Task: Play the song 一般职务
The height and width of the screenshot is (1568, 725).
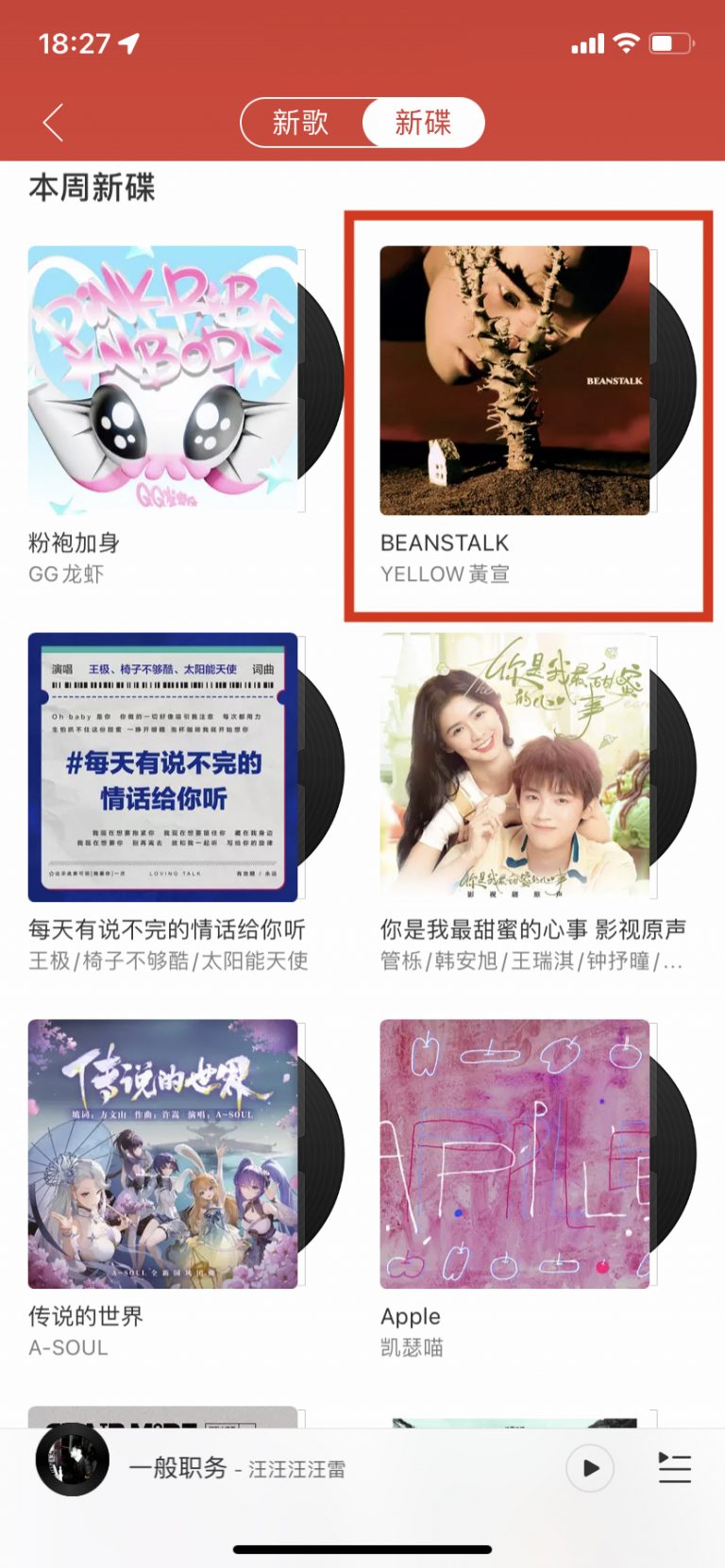Action: click(590, 1468)
